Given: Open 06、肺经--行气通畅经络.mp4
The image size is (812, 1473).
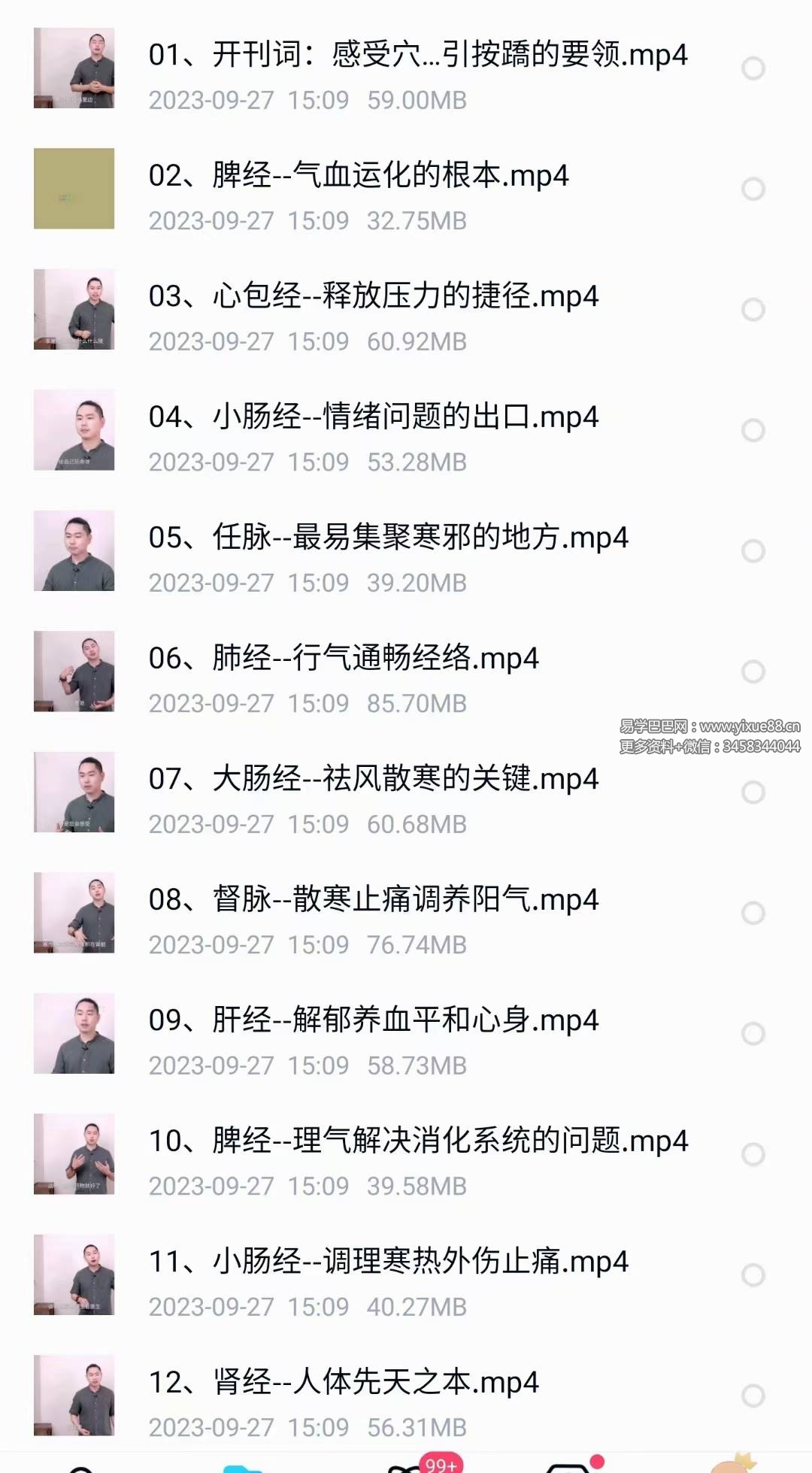Looking at the screenshot, I should 344,659.
